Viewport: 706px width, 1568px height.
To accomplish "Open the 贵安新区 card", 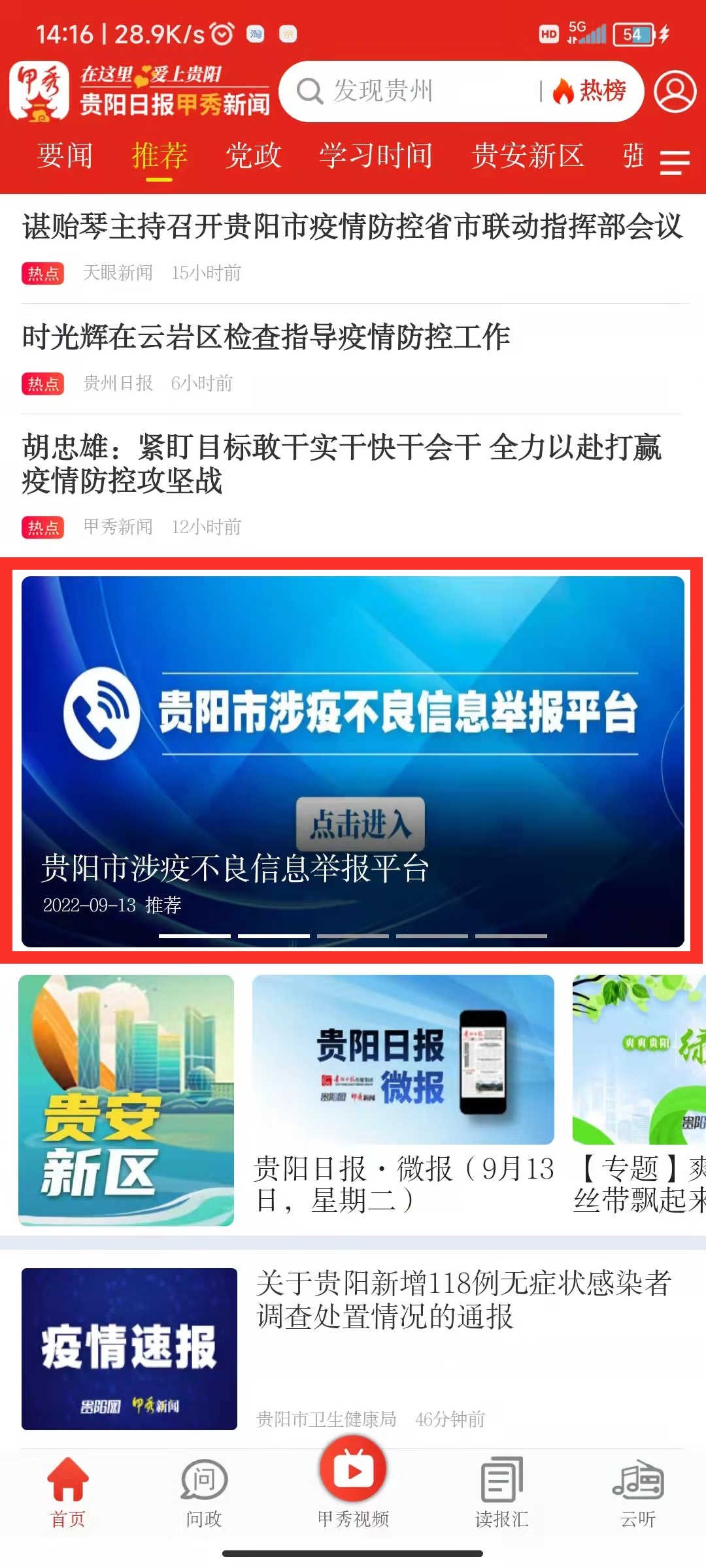I will tap(126, 1100).
